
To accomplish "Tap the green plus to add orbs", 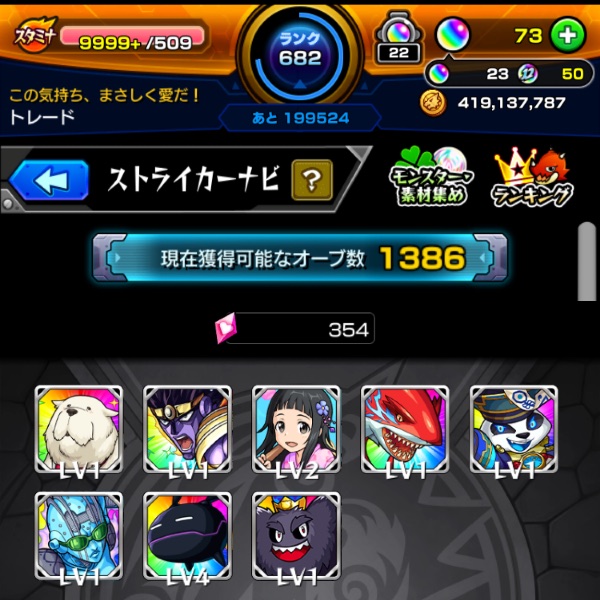I will tap(568, 36).
